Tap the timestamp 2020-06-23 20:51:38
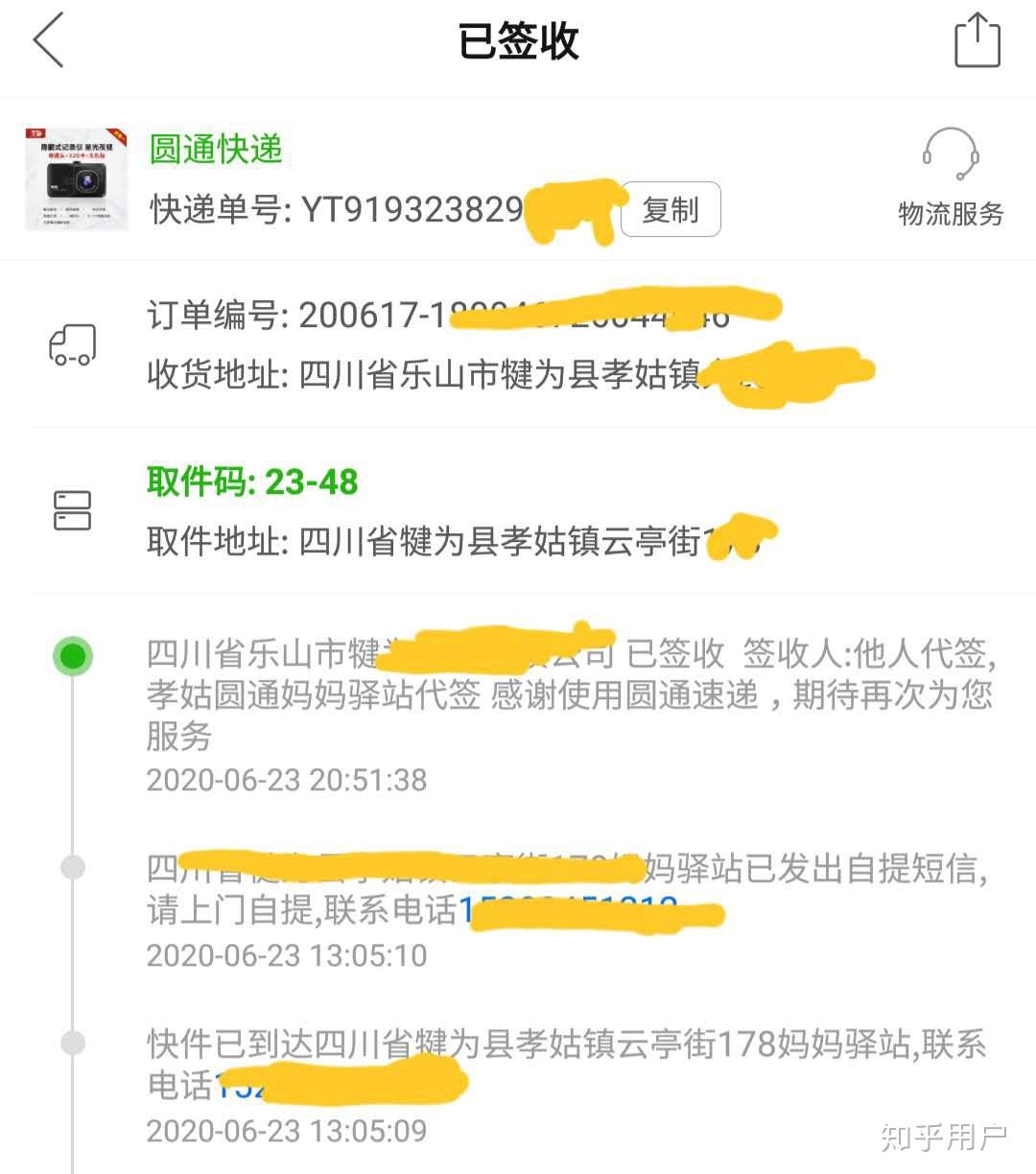 [x=286, y=781]
